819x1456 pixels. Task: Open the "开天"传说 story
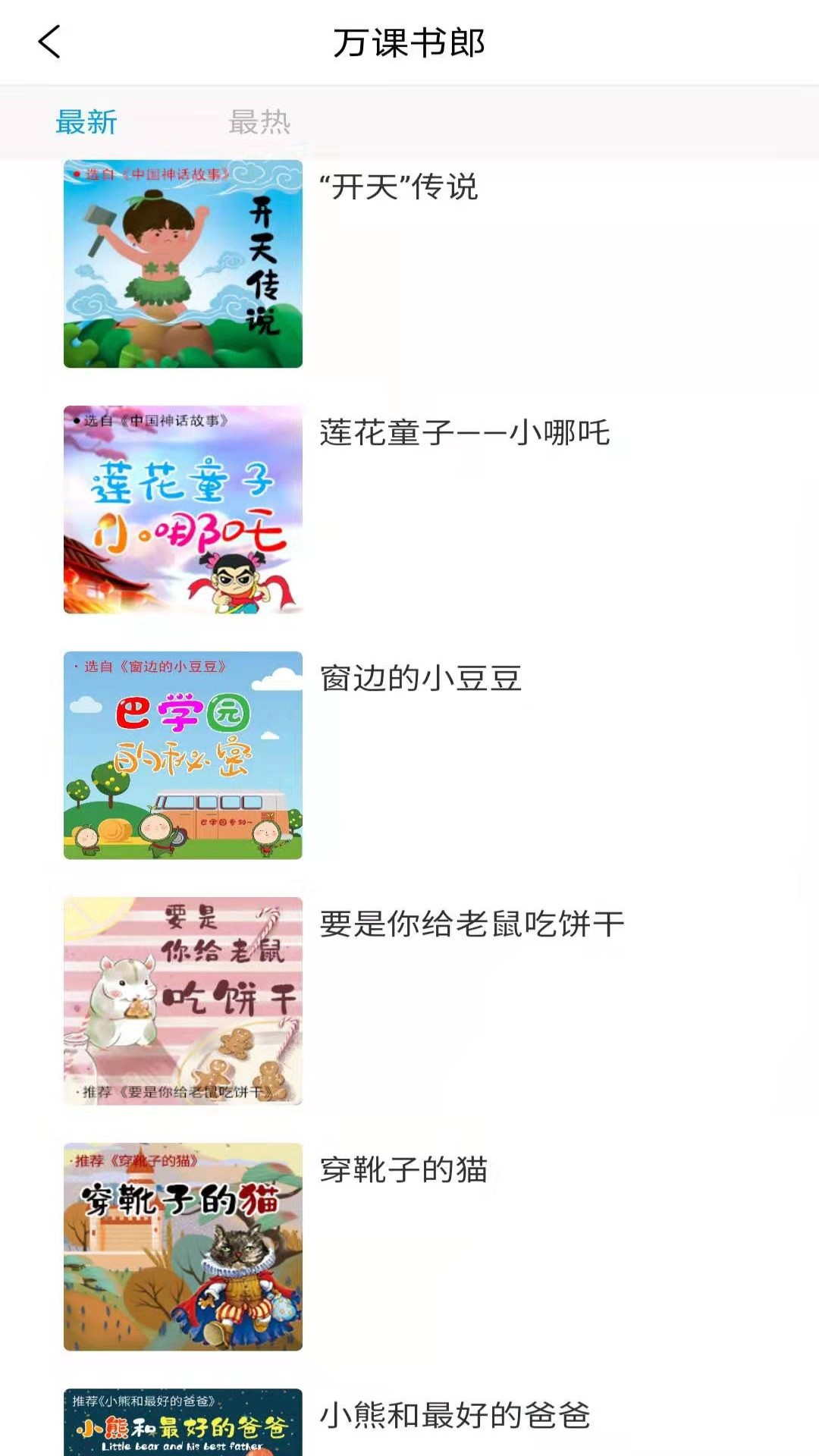click(x=399, y=187)
